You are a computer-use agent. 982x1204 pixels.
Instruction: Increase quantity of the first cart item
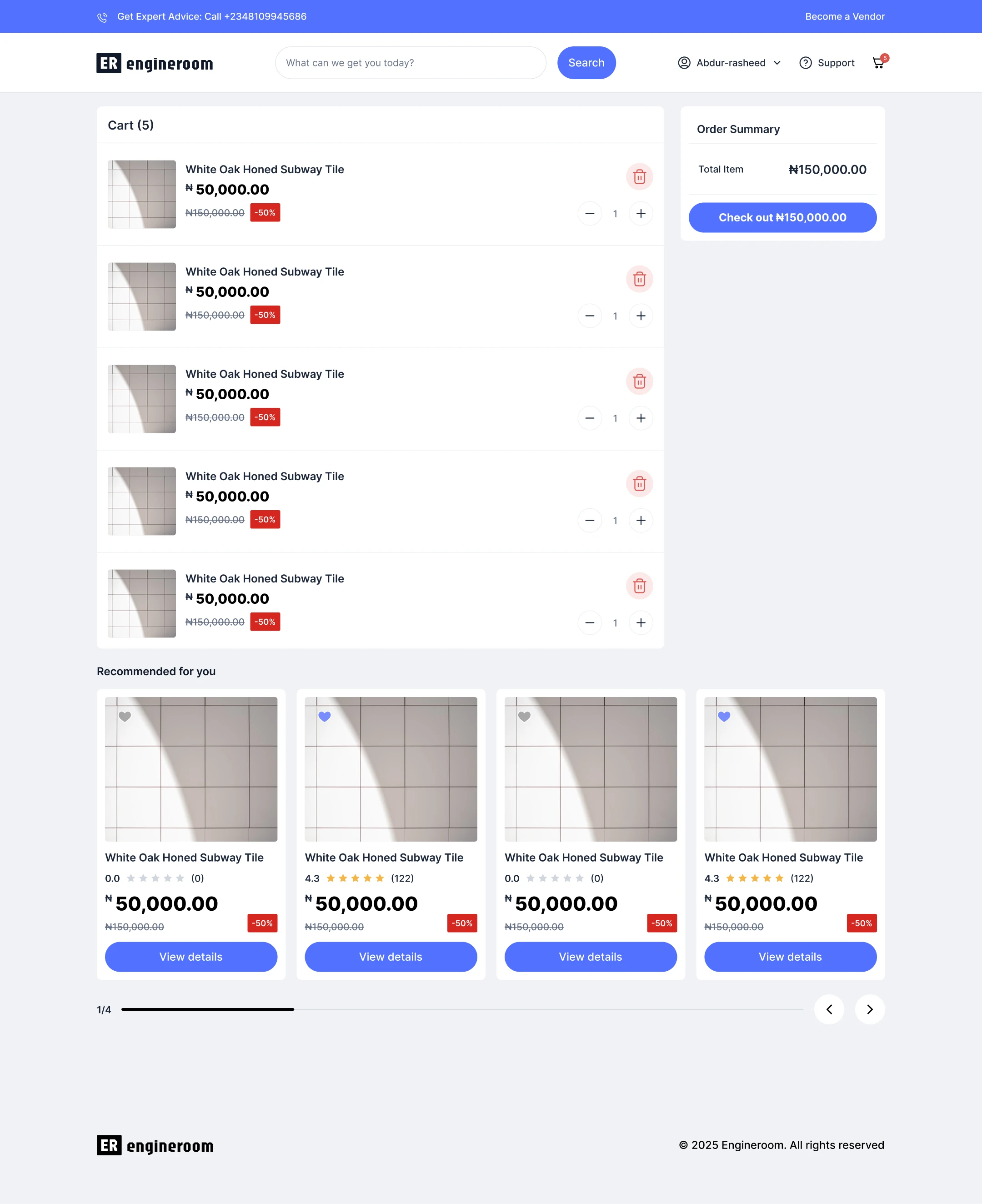coord(640,214)
